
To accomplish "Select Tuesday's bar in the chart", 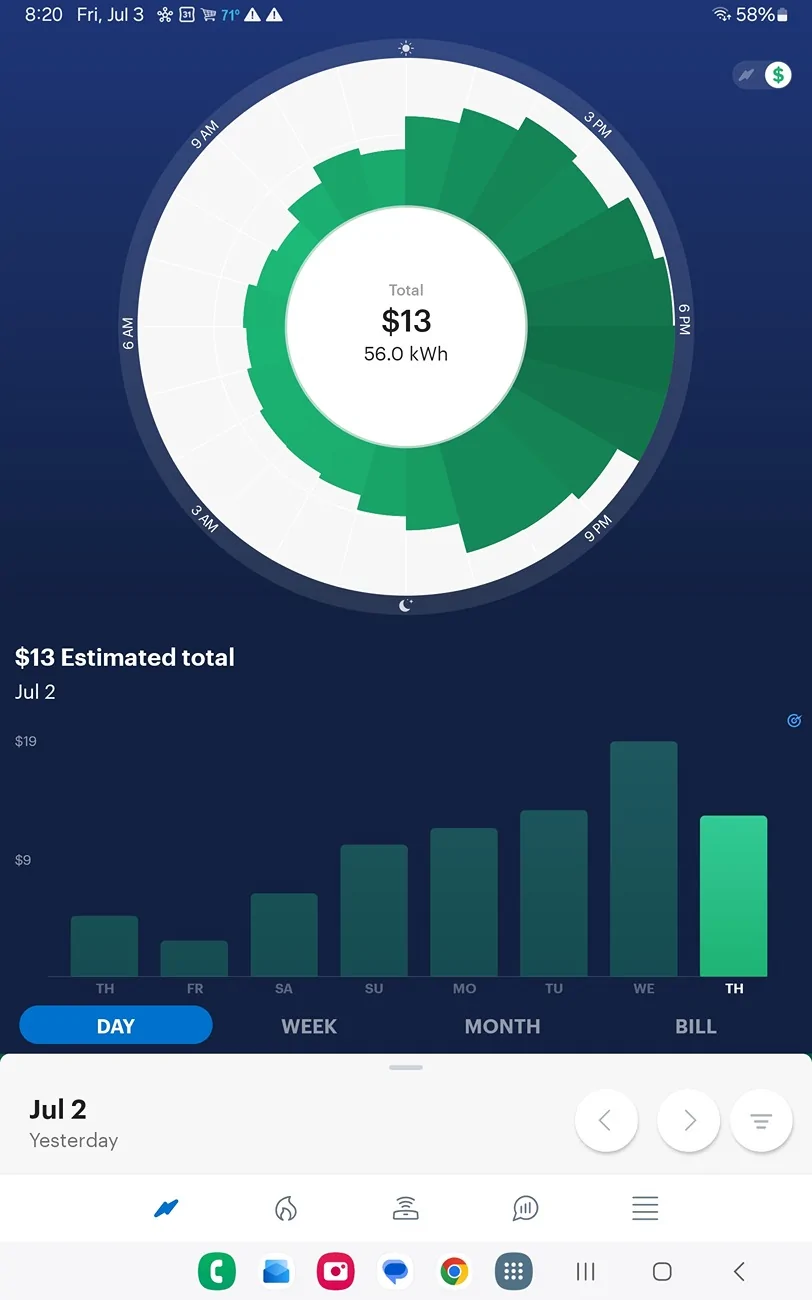I will (554, 893).
